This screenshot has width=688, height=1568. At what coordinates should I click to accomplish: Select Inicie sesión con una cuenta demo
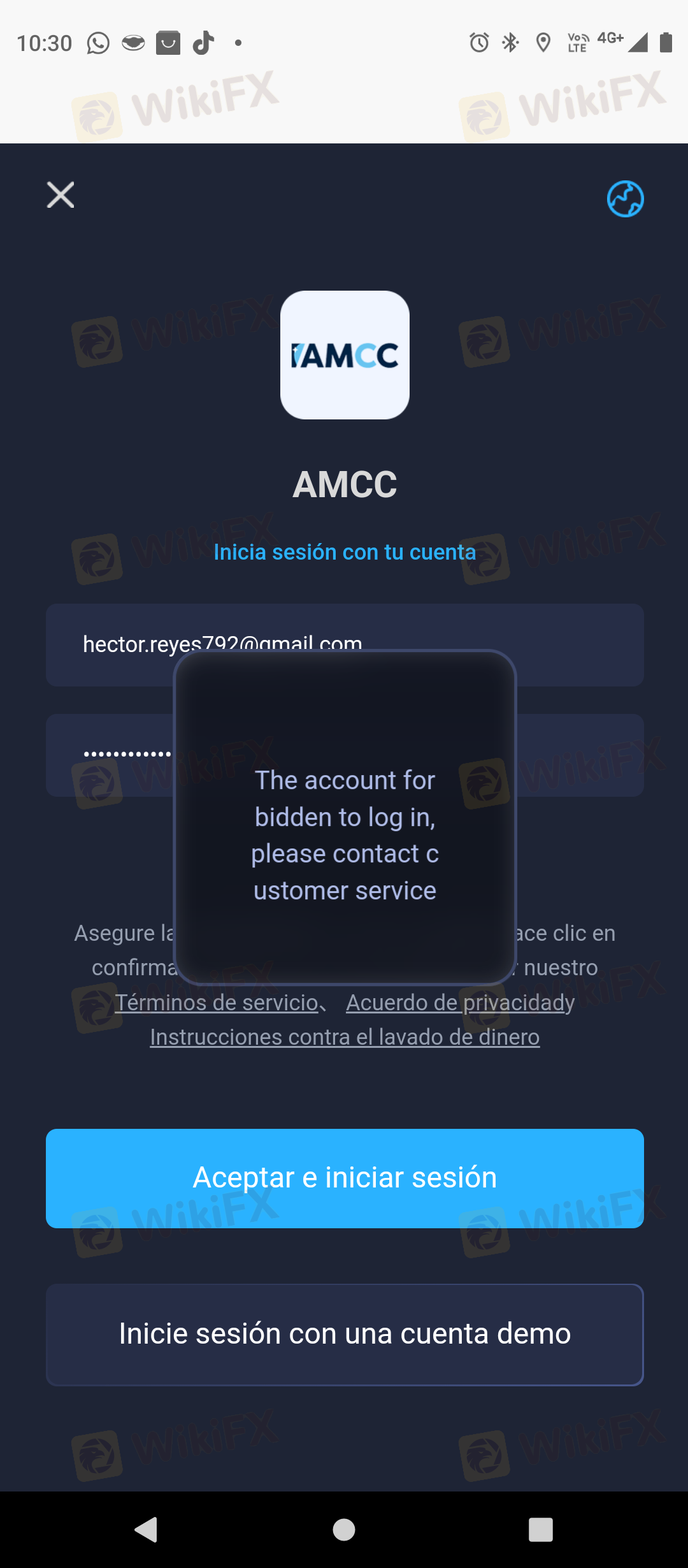click(345, 1334)
